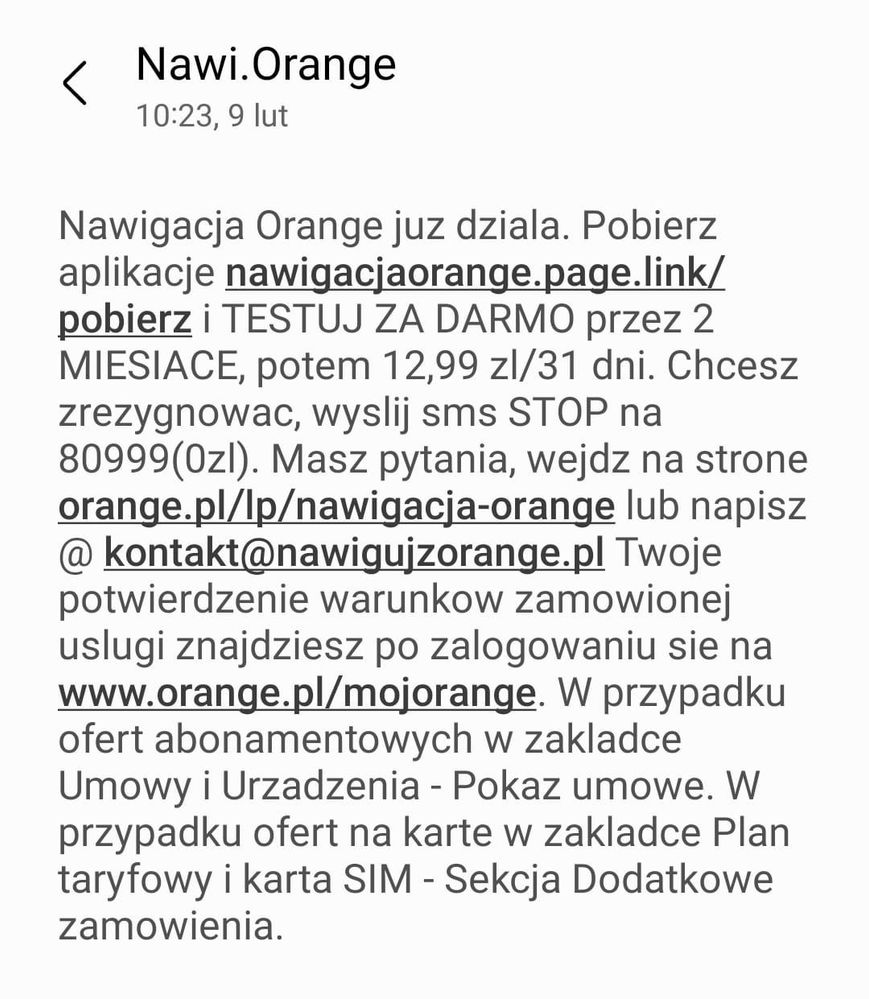Open the orange.pl/lp/nawigacja-orange link
869x999 pixels.
(x=336, y=506)
